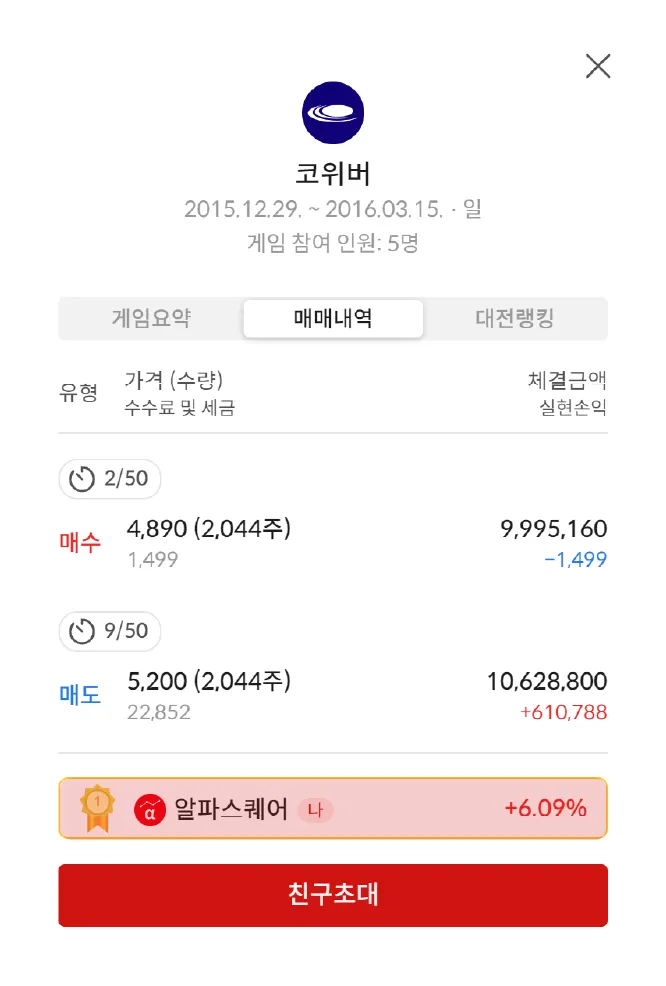The height and width of the screenshot is (986, 666).
Task: Open the 대전랭킹 tab
Action: (x=514, y=319)
